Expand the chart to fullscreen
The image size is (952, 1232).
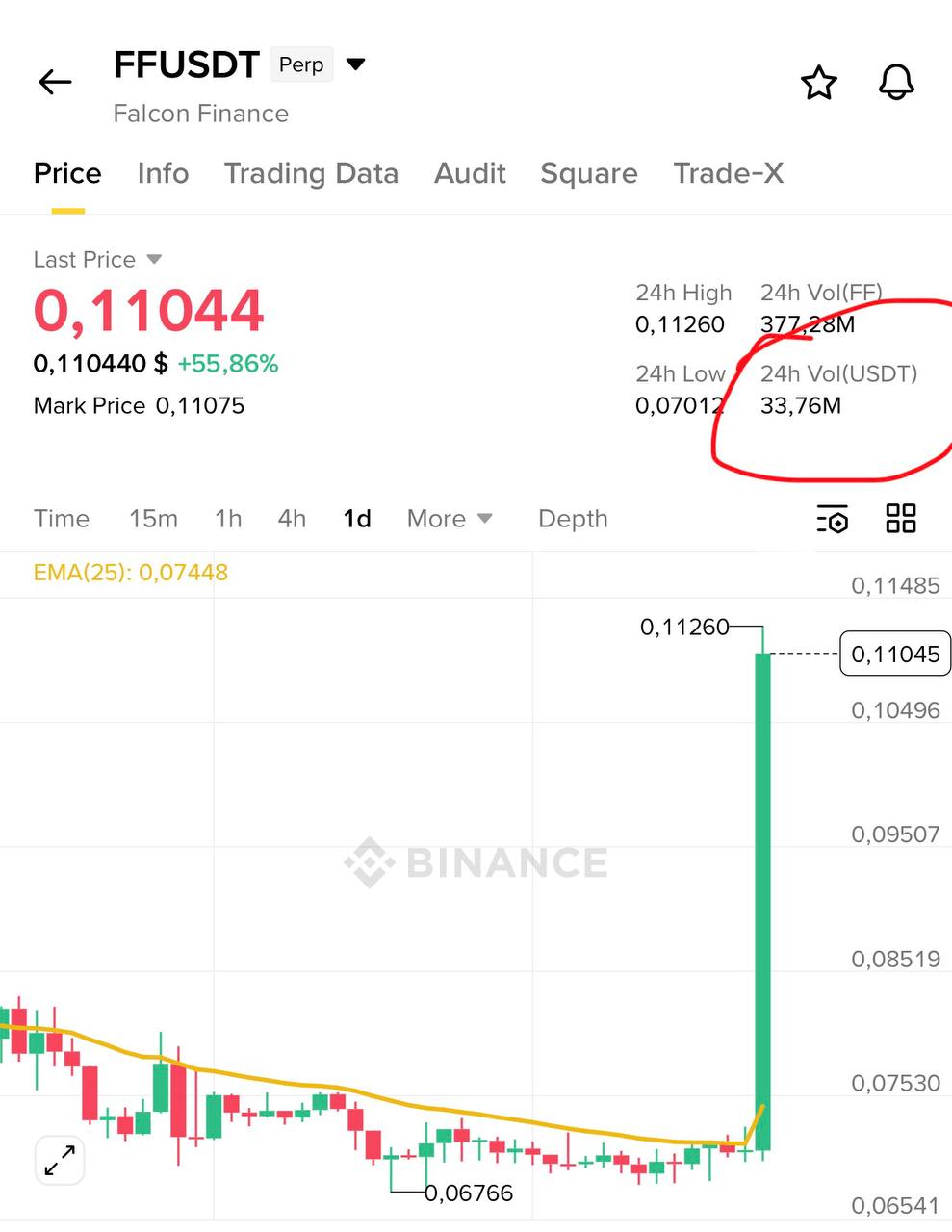(x=60, y=1160)
